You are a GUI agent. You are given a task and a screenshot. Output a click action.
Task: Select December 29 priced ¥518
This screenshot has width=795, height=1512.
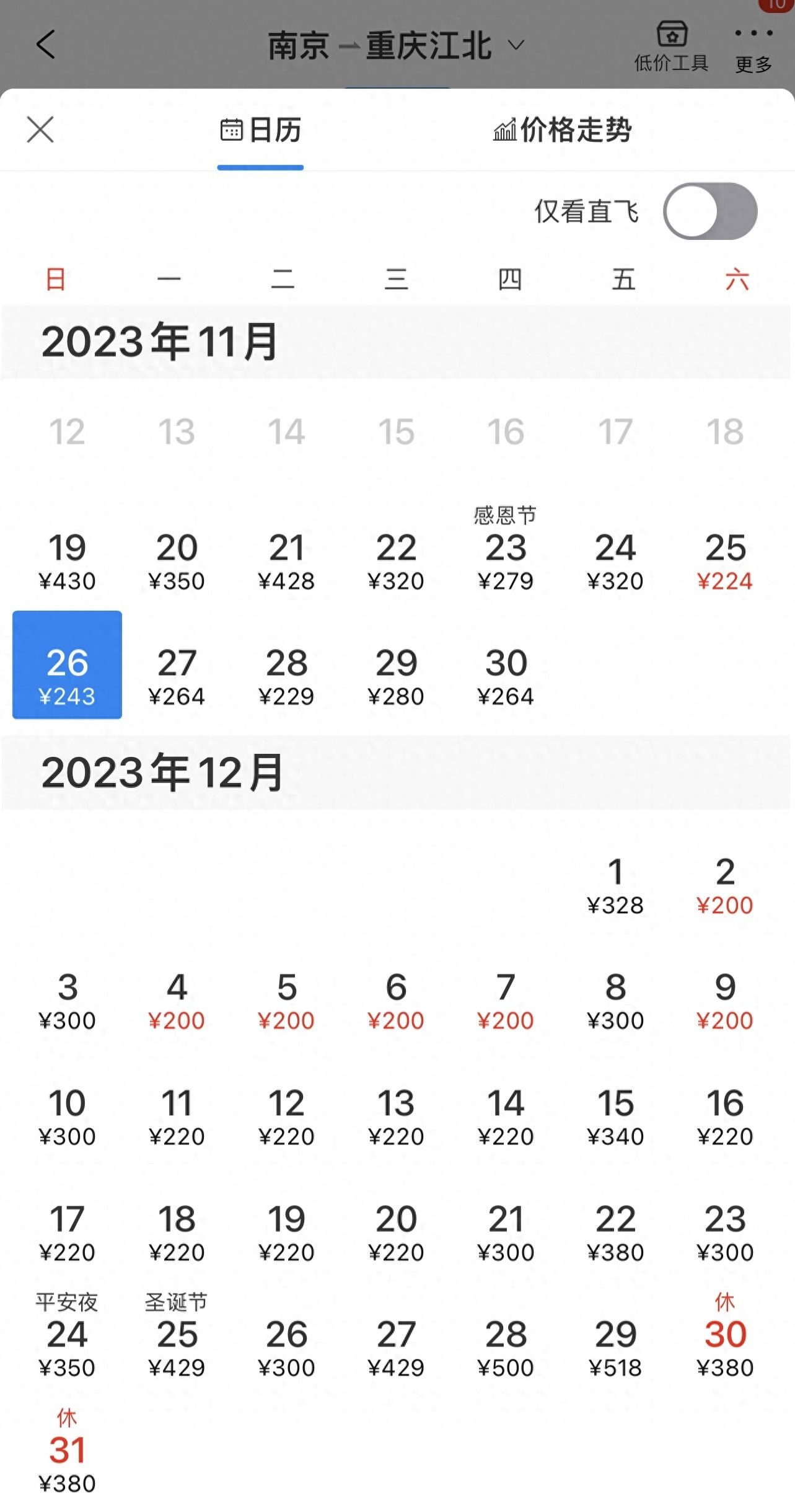tap(615, 1348)
